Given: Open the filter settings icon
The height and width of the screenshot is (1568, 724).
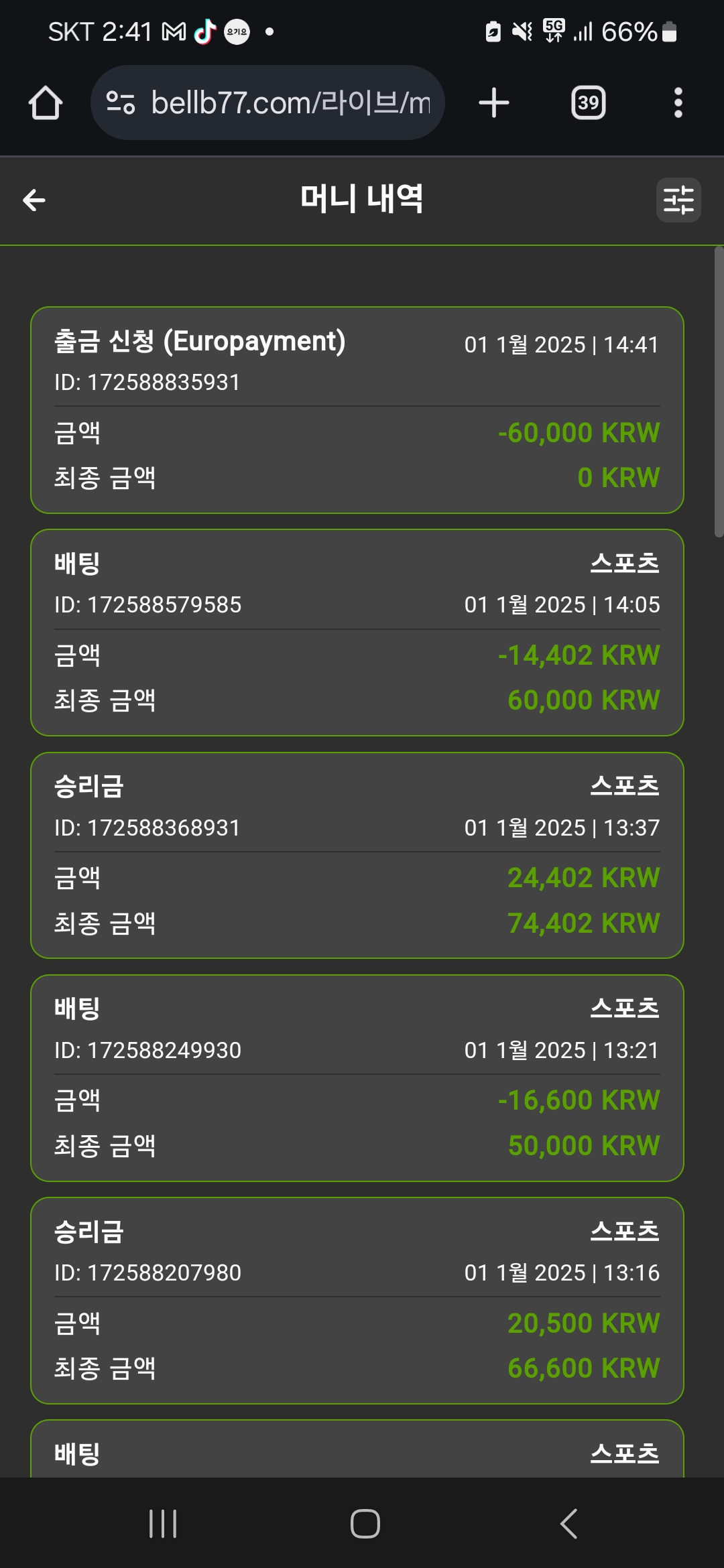Looking at the screenshot, I should [678, 200].
